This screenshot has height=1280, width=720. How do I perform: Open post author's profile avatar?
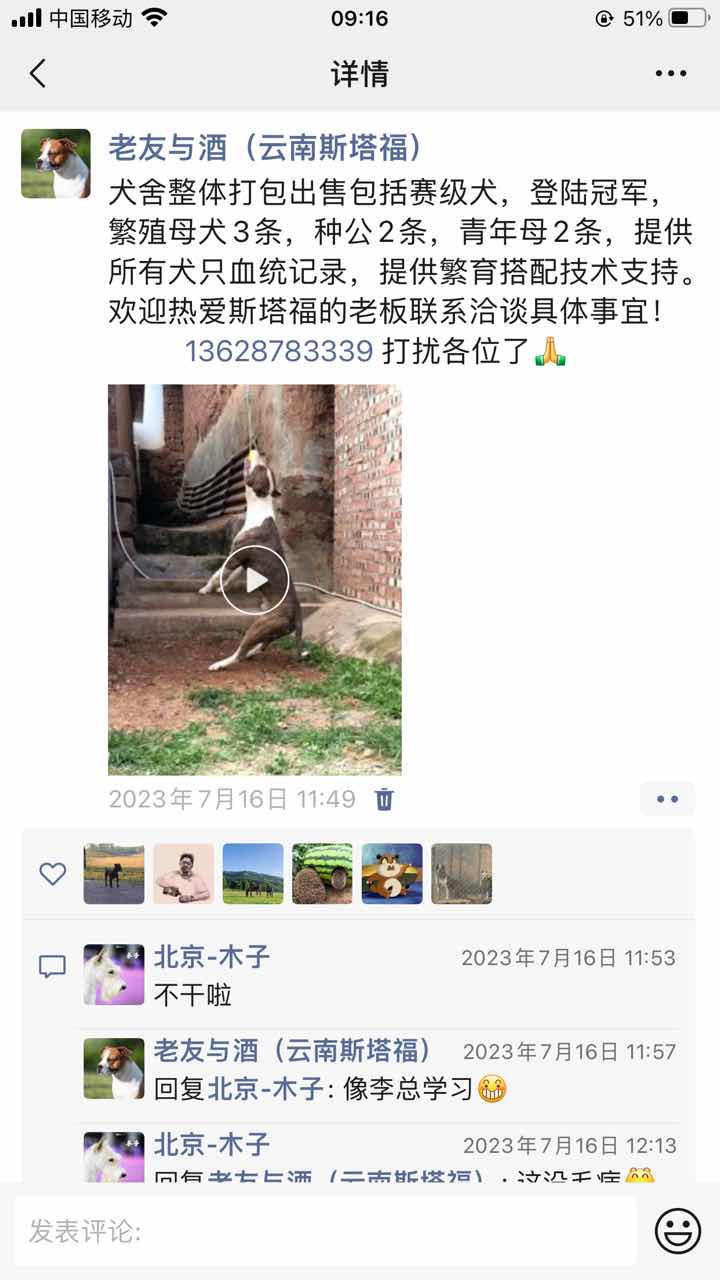pyautogui.click(x=56, y=163)
